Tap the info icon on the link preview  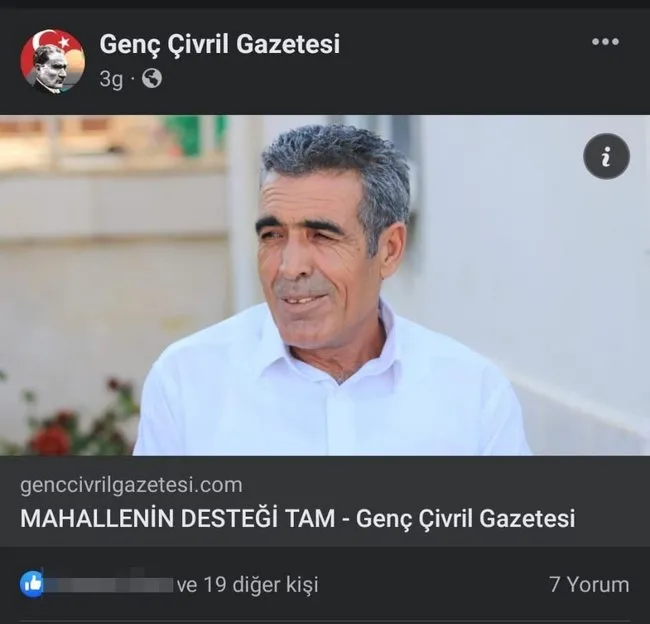[606, 156]
